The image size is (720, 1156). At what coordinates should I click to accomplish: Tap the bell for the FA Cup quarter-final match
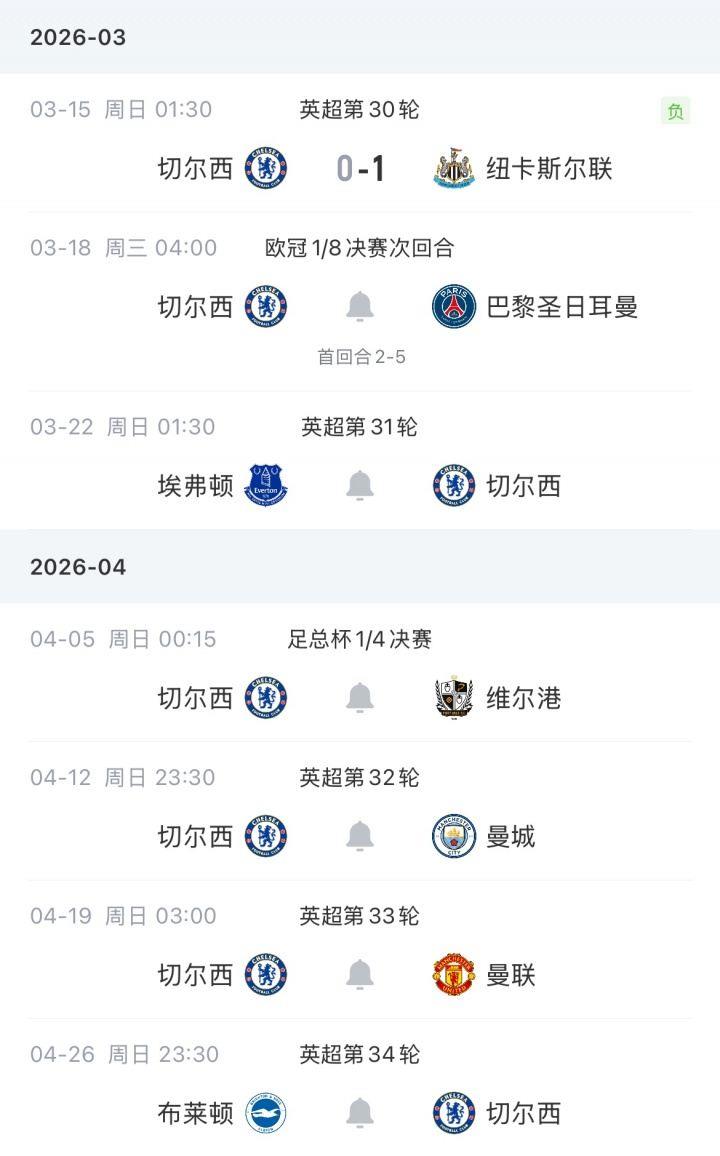pyautogui.click(x=360, y=698)
